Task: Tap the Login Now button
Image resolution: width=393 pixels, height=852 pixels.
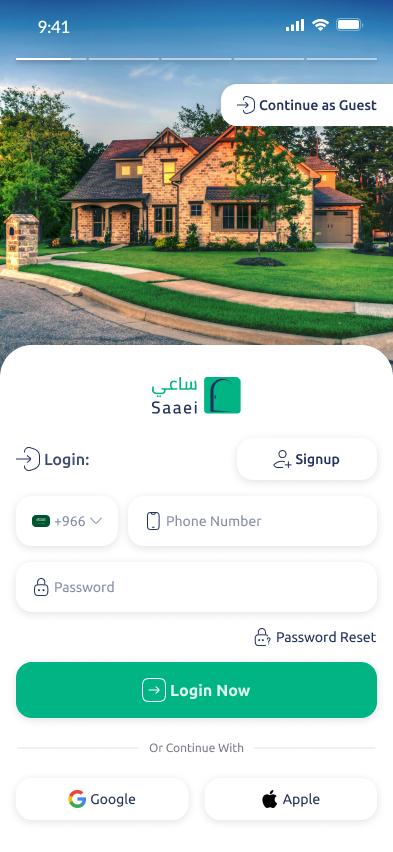Action: 196,690
